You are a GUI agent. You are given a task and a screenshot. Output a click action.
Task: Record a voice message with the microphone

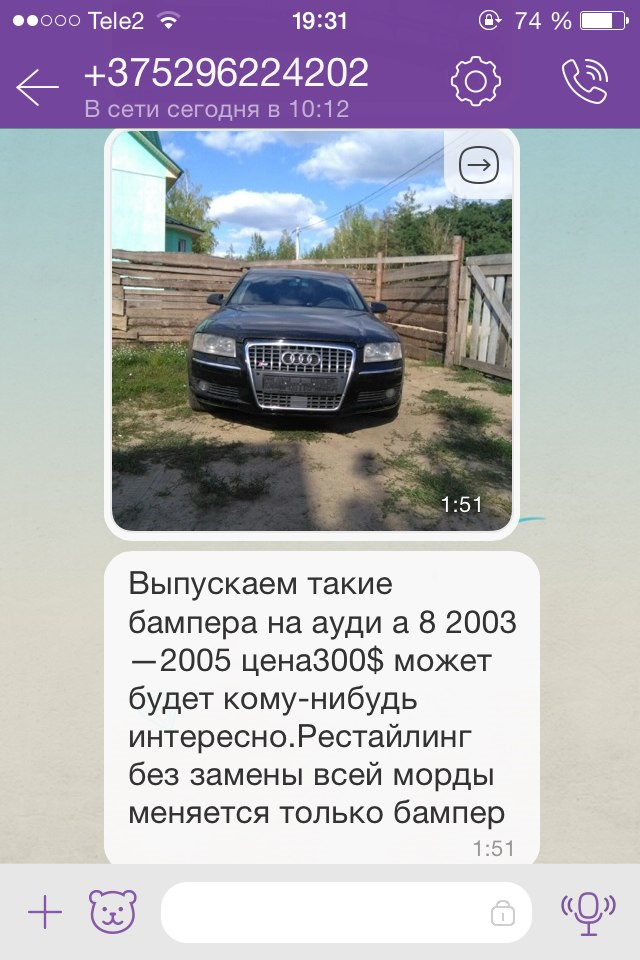(588, 911)
